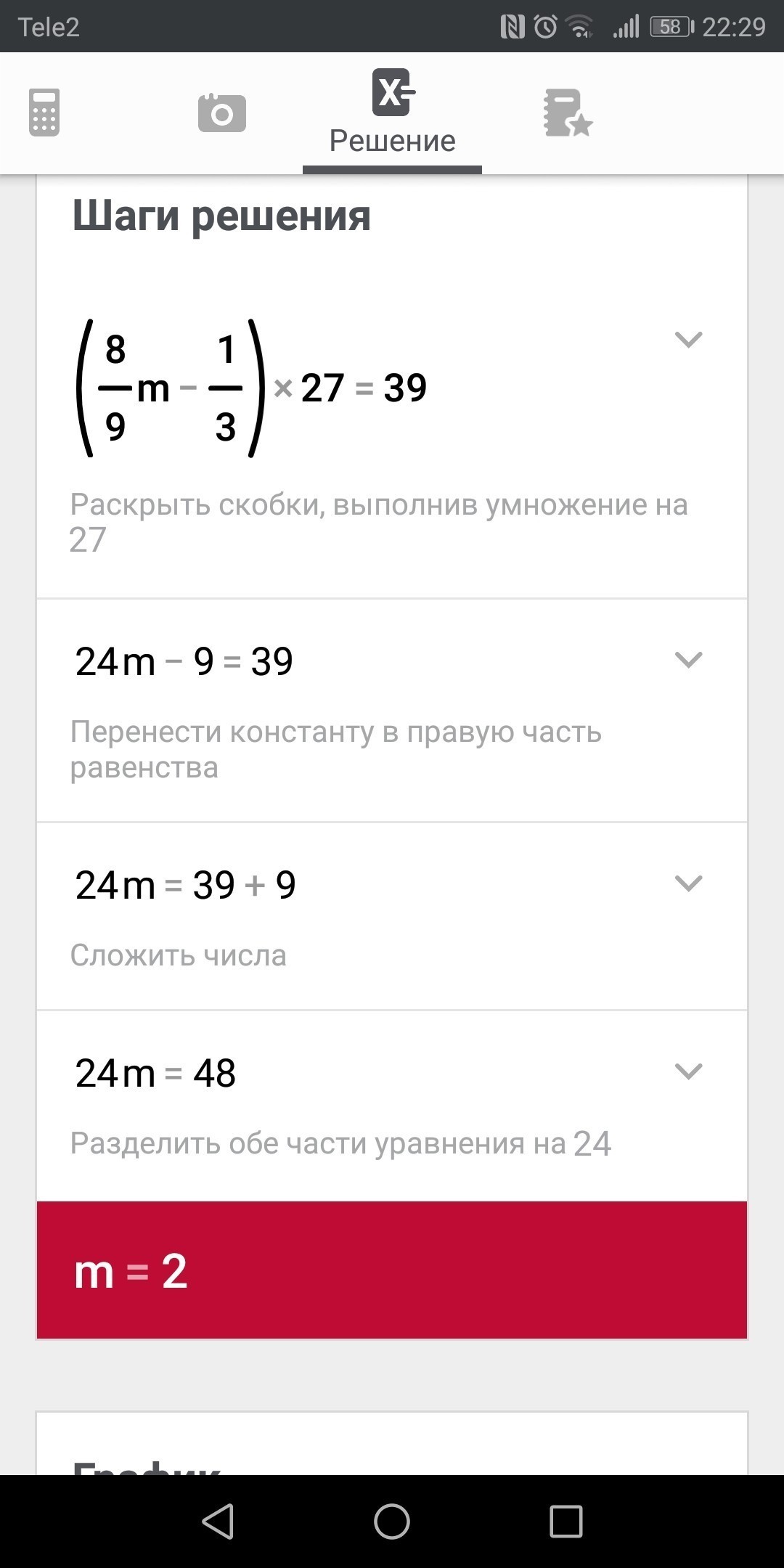
Task: Expand the step with the bracketed equation
Action: pyautogui.click(x=688, y=339)
